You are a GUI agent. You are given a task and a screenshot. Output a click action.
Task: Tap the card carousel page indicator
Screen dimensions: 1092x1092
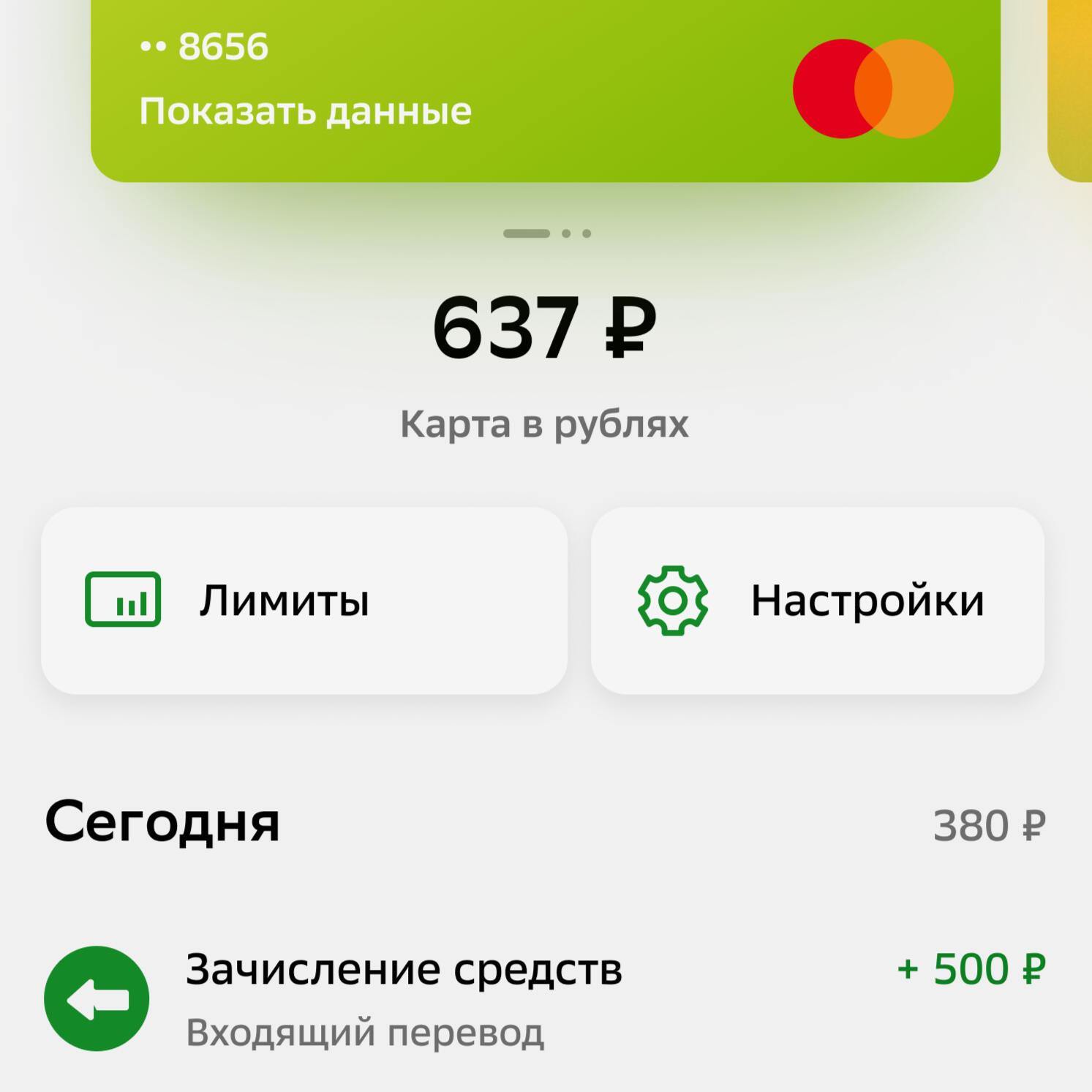pos(546,233)
